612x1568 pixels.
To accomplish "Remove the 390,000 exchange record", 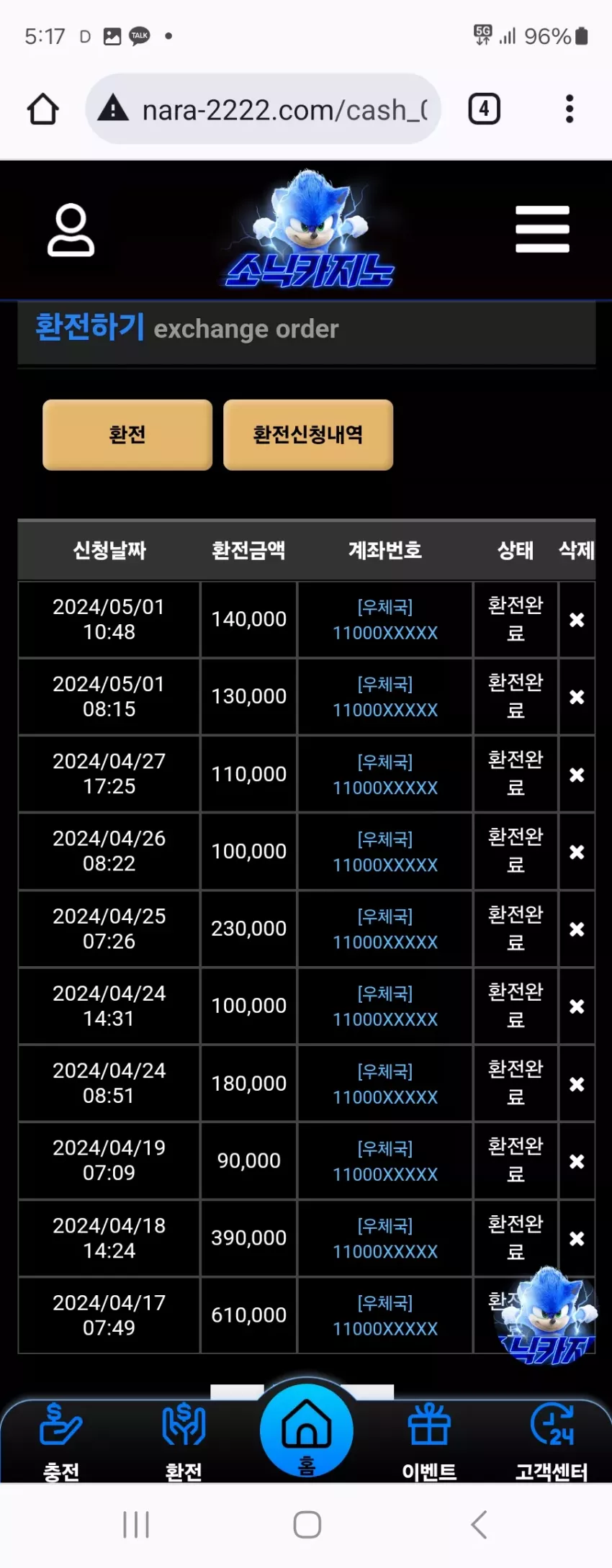I will [577, 1238].
